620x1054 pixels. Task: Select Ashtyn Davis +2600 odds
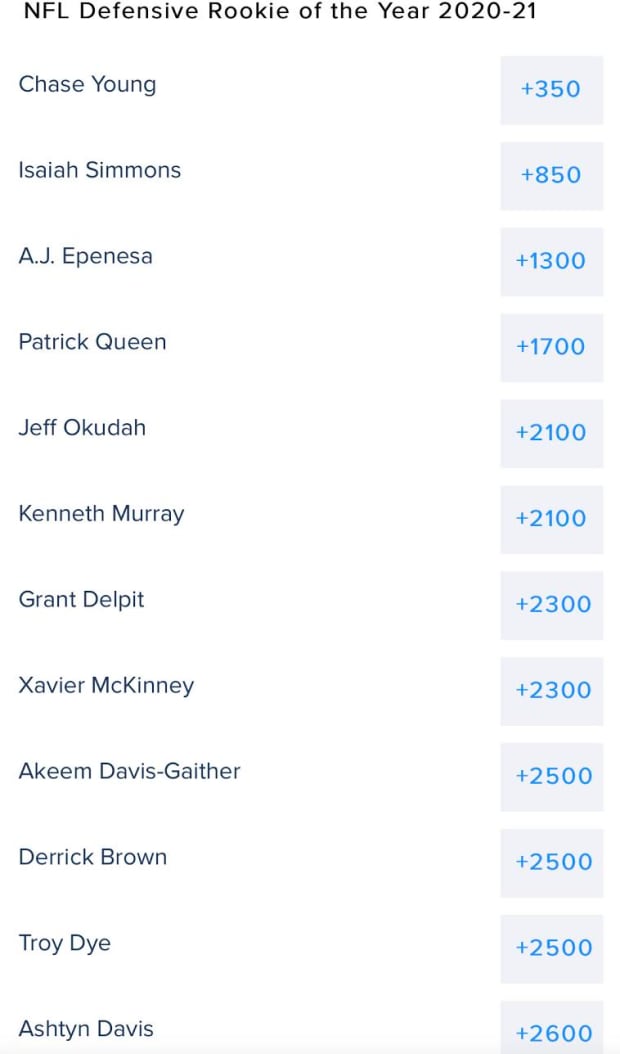tap(551, 1030)
